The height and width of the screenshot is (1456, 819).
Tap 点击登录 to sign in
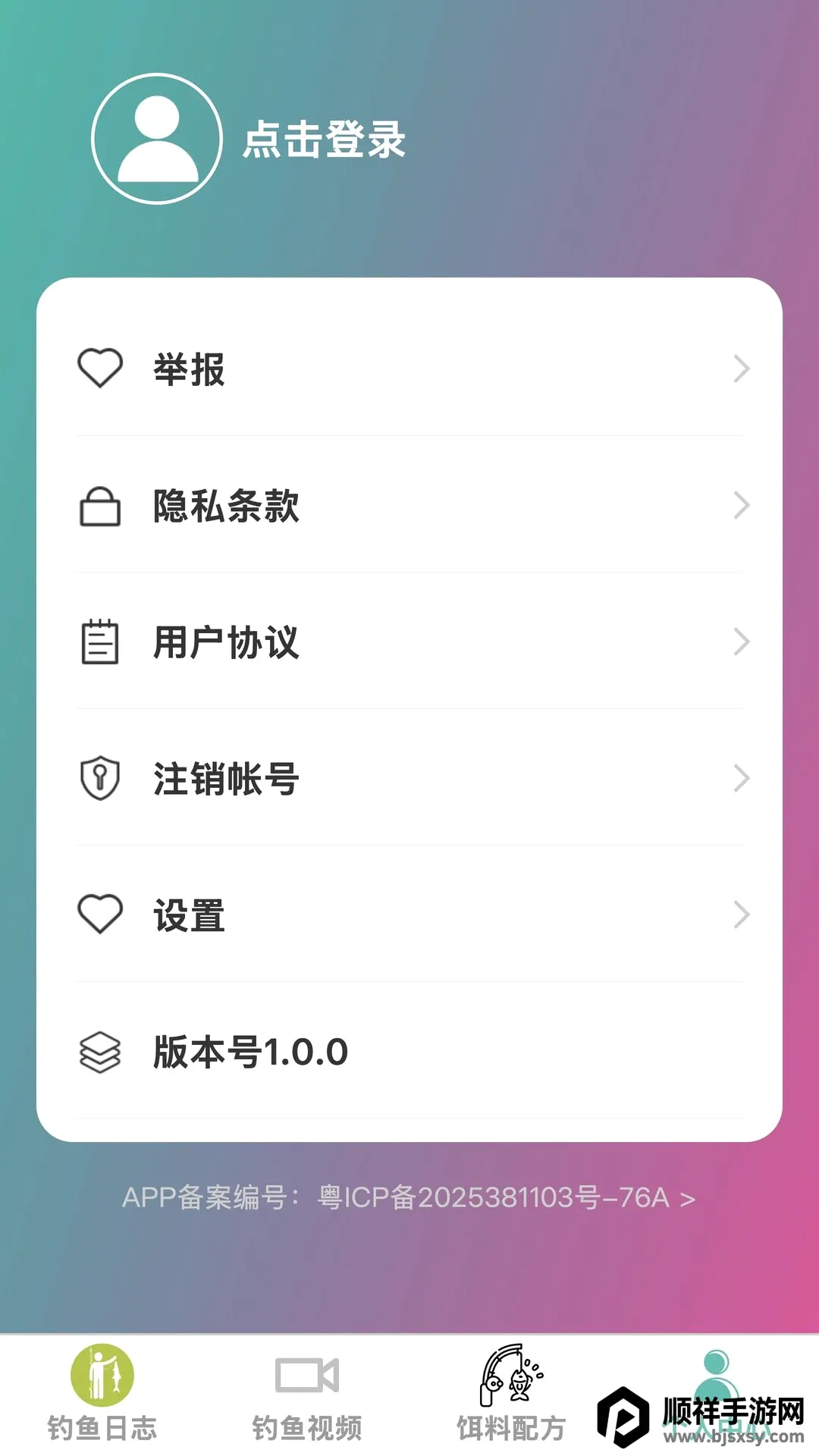pos(324,140)
